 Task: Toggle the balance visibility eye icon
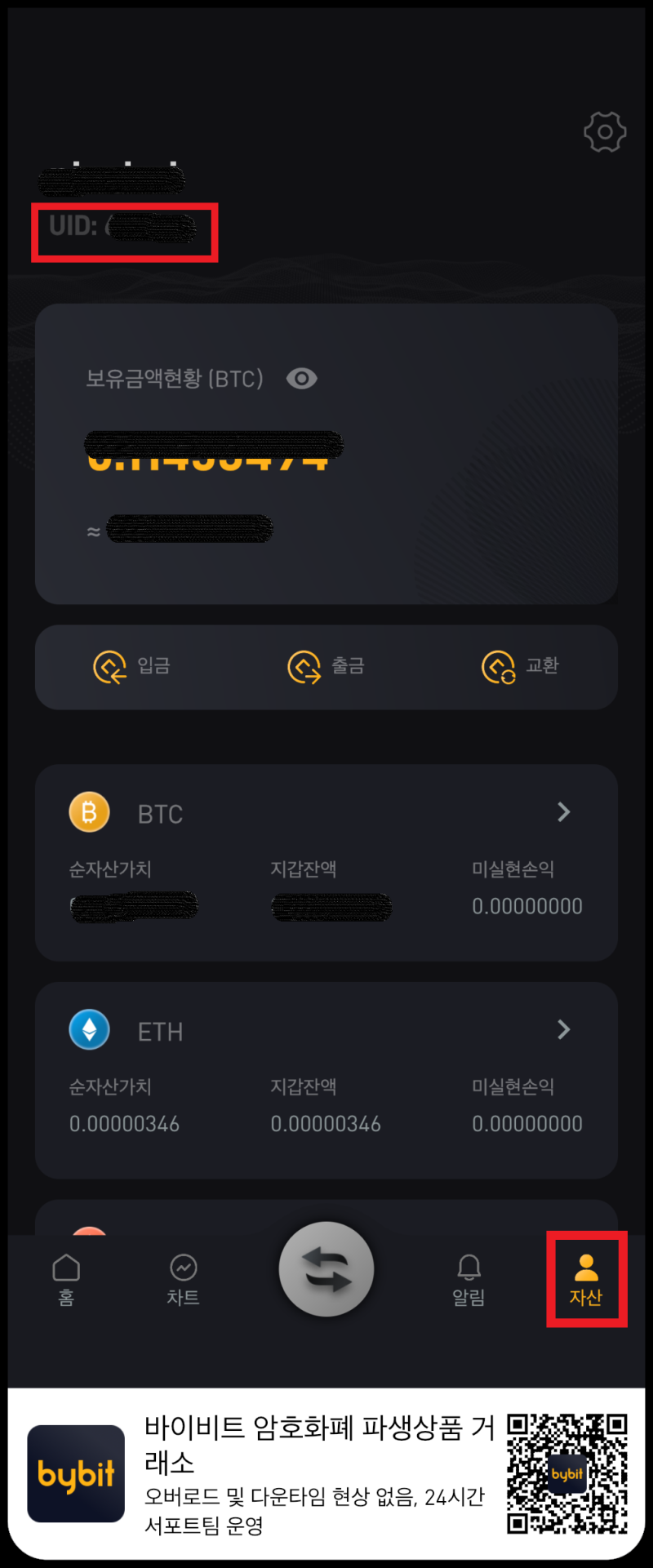click(x=301, y=378)
